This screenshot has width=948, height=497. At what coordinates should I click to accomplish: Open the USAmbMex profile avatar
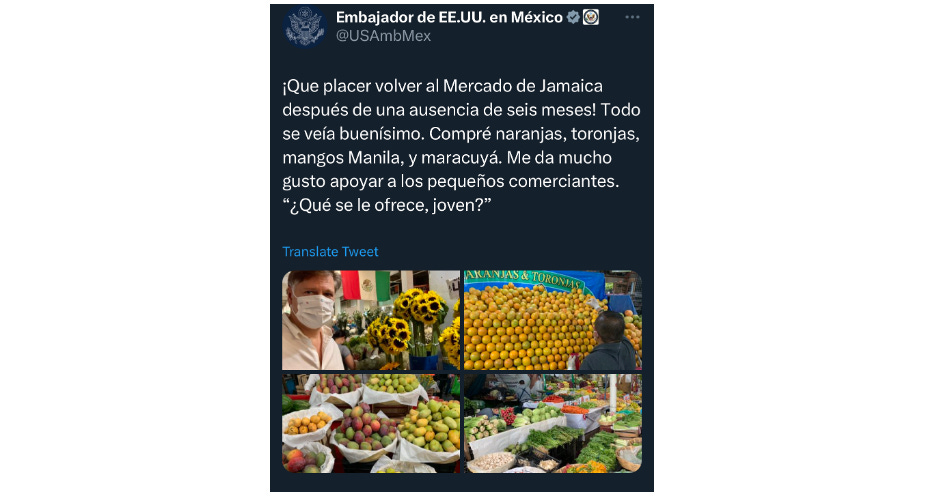click(304, 26)
